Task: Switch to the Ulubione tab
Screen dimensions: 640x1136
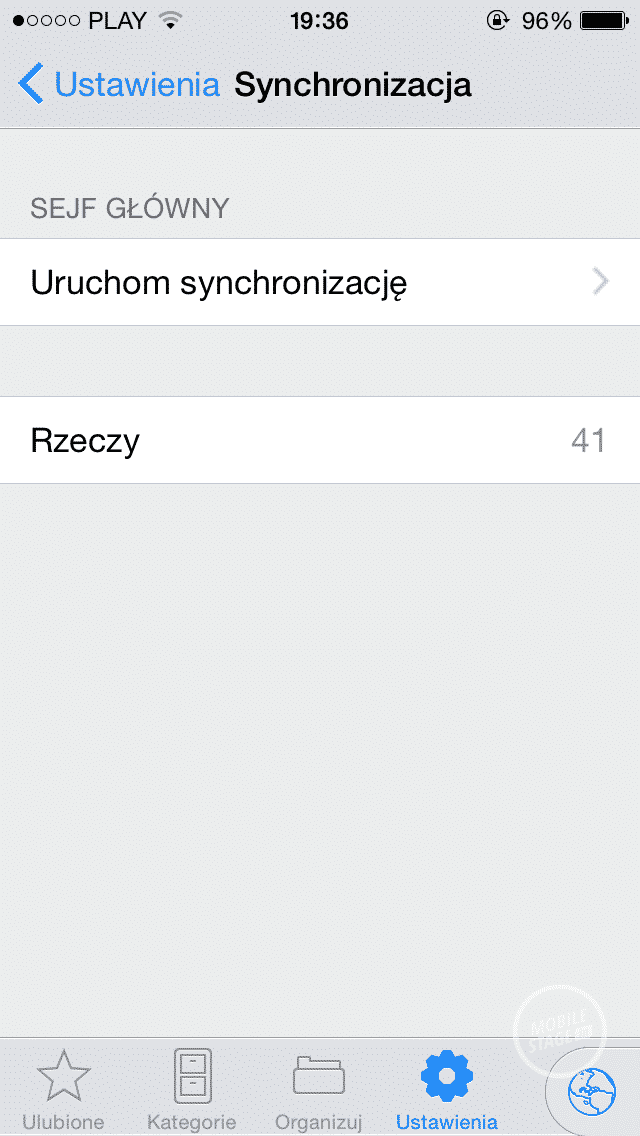Action: click(63, 1088)
